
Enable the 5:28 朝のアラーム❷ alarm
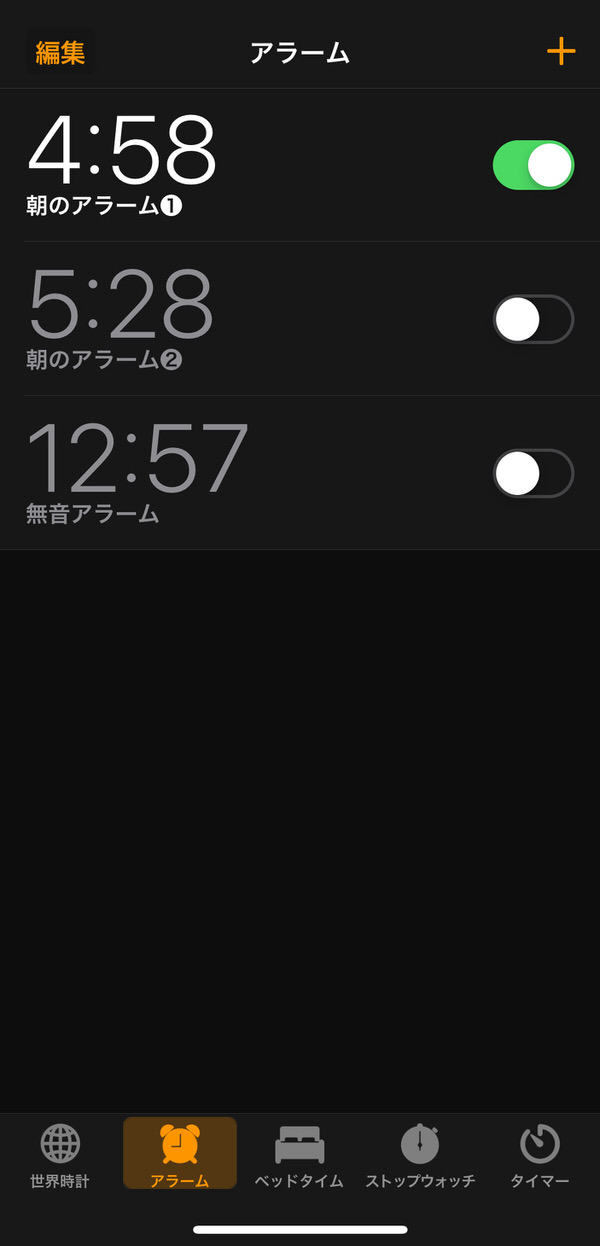(533, 319)
